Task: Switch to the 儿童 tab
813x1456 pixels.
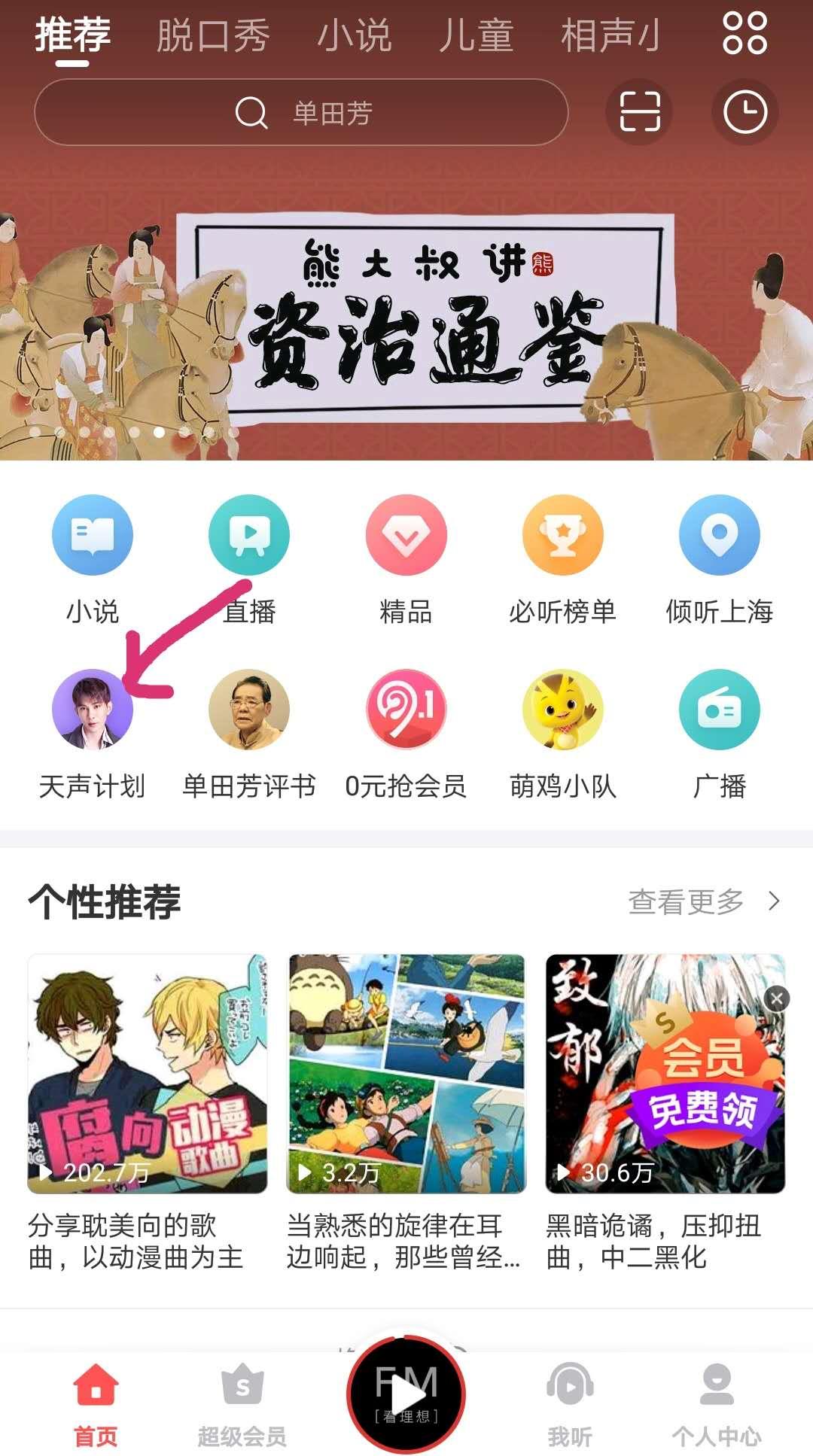Action: point(476,35)
